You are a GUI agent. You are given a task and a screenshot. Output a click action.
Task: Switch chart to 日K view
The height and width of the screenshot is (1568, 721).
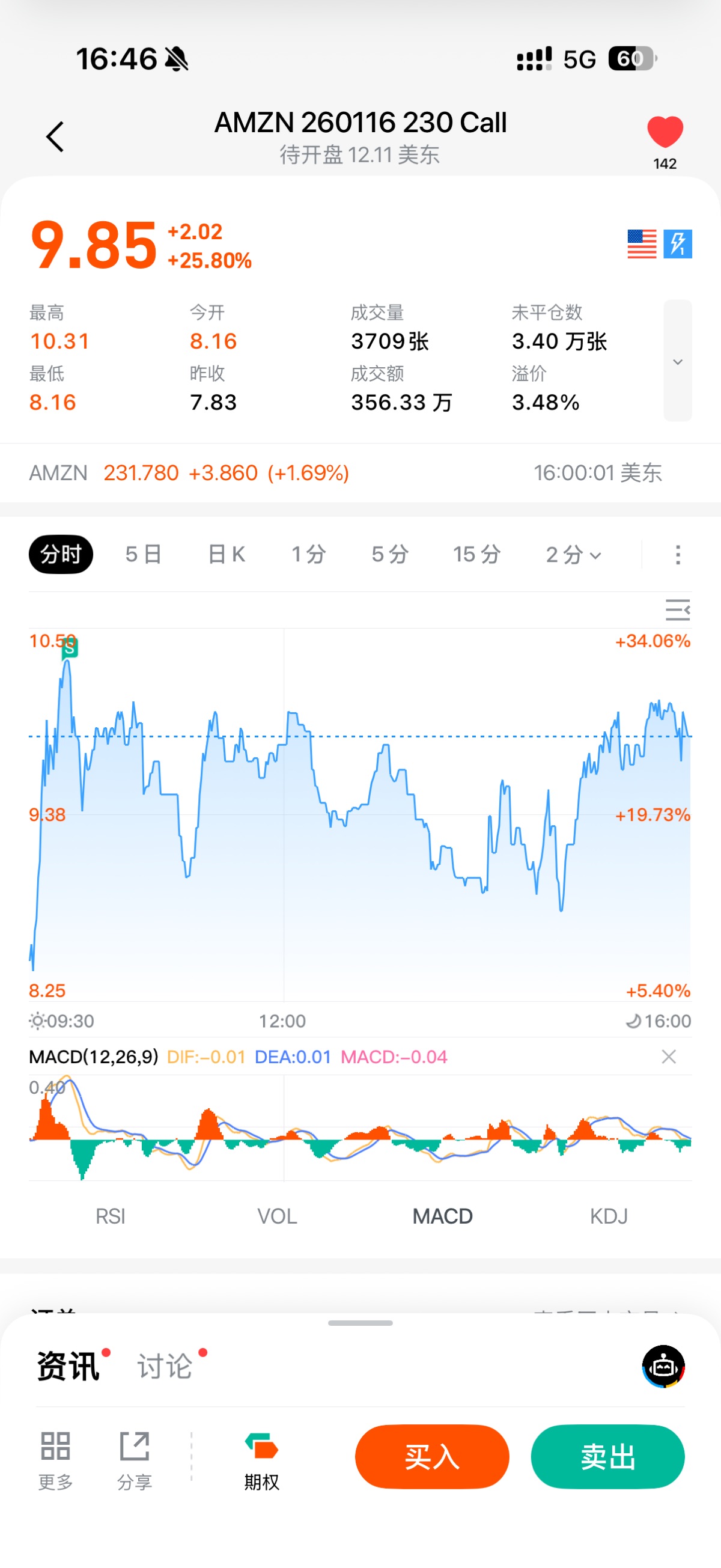coord(227,555)
